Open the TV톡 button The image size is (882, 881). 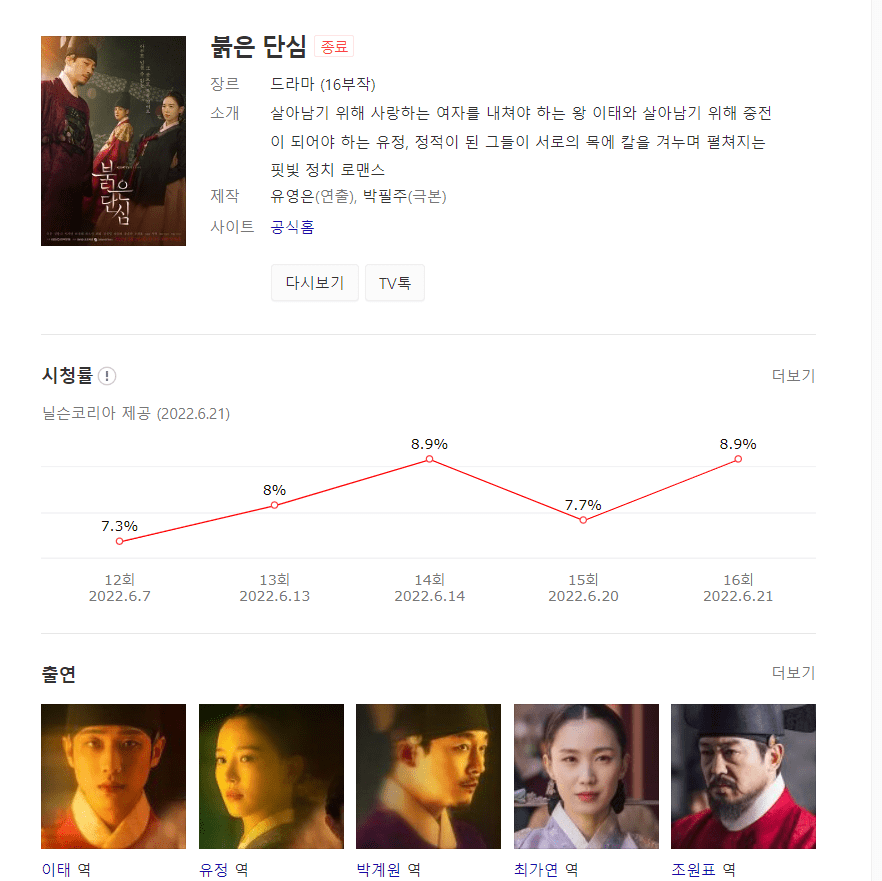coord(394,283)
